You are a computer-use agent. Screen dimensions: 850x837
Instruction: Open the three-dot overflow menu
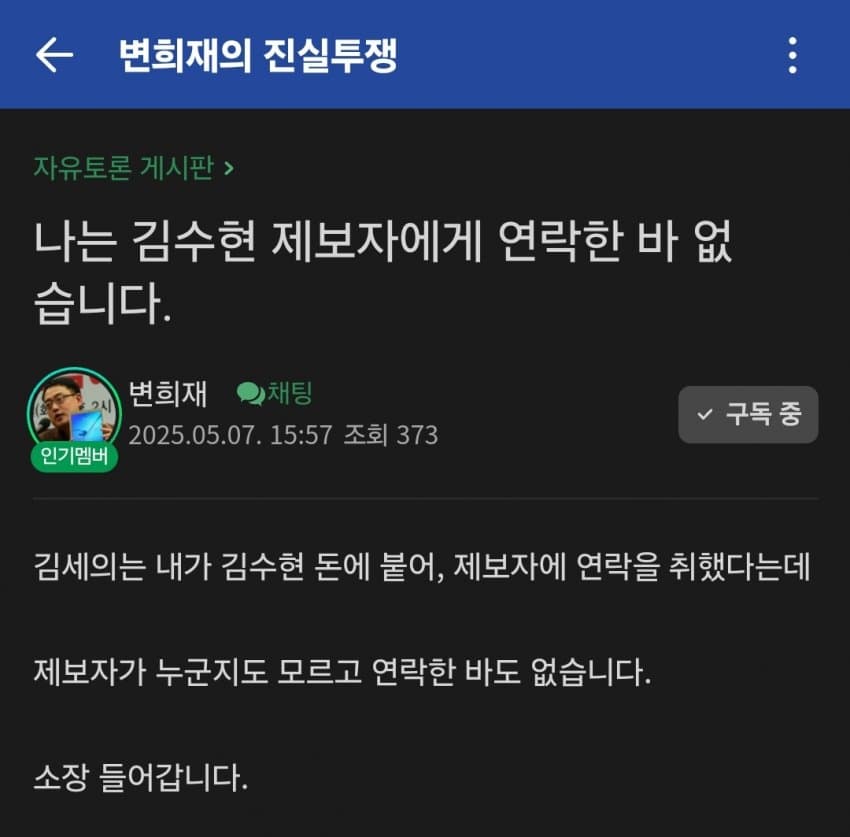(792, 55)
